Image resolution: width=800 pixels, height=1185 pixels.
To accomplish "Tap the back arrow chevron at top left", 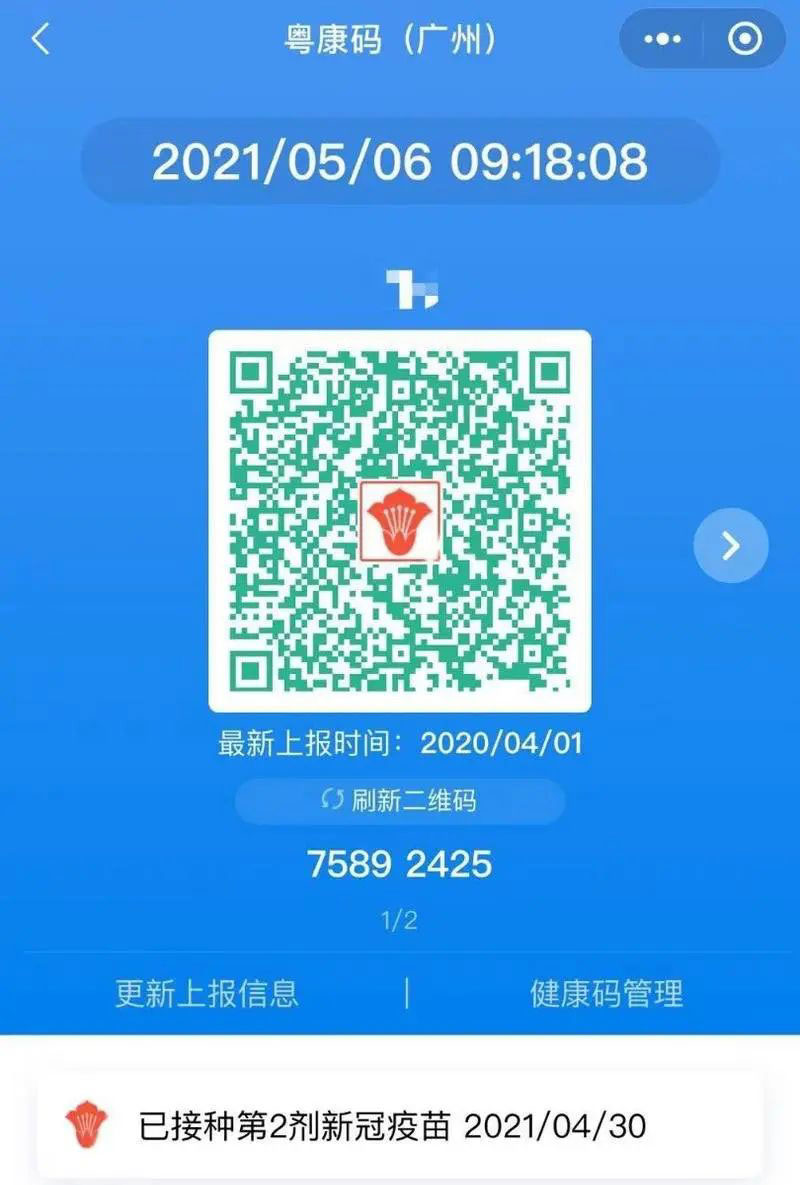I will pyautogui.click(x=38, y=38).
